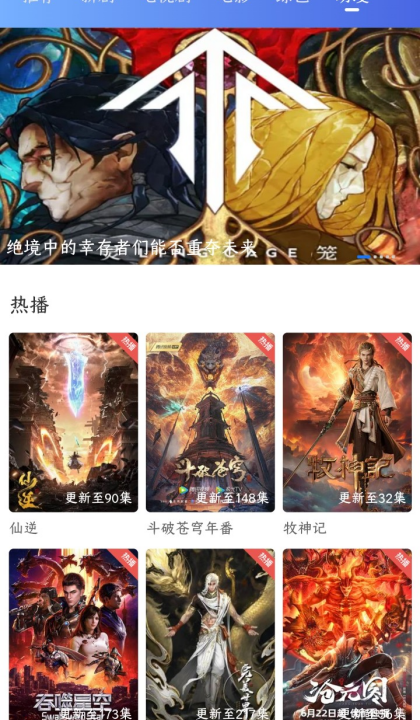Open 斗破苍穹年番 from the hot list
The image size is (420, 720).
(x=210, y=422)
